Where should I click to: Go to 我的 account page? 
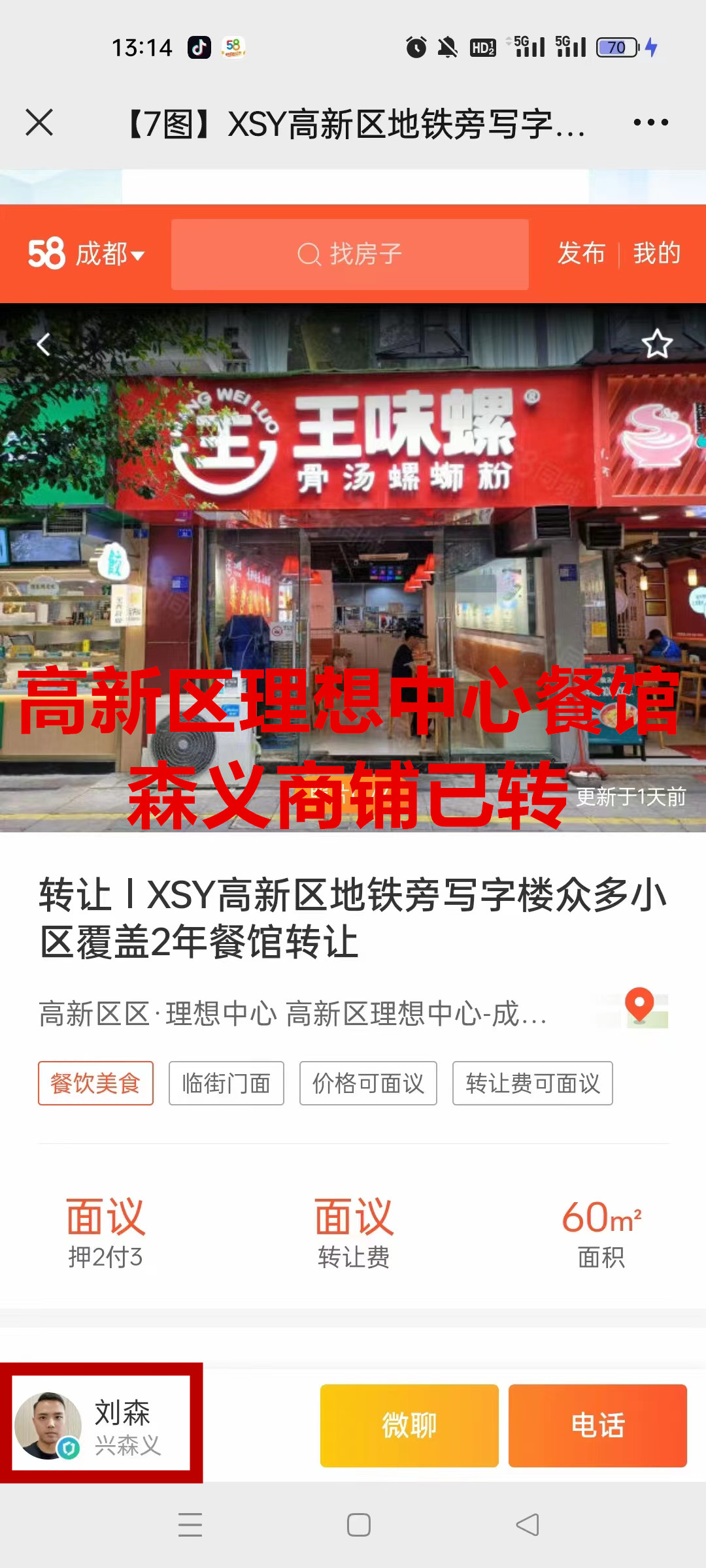[x=656, y=253]
